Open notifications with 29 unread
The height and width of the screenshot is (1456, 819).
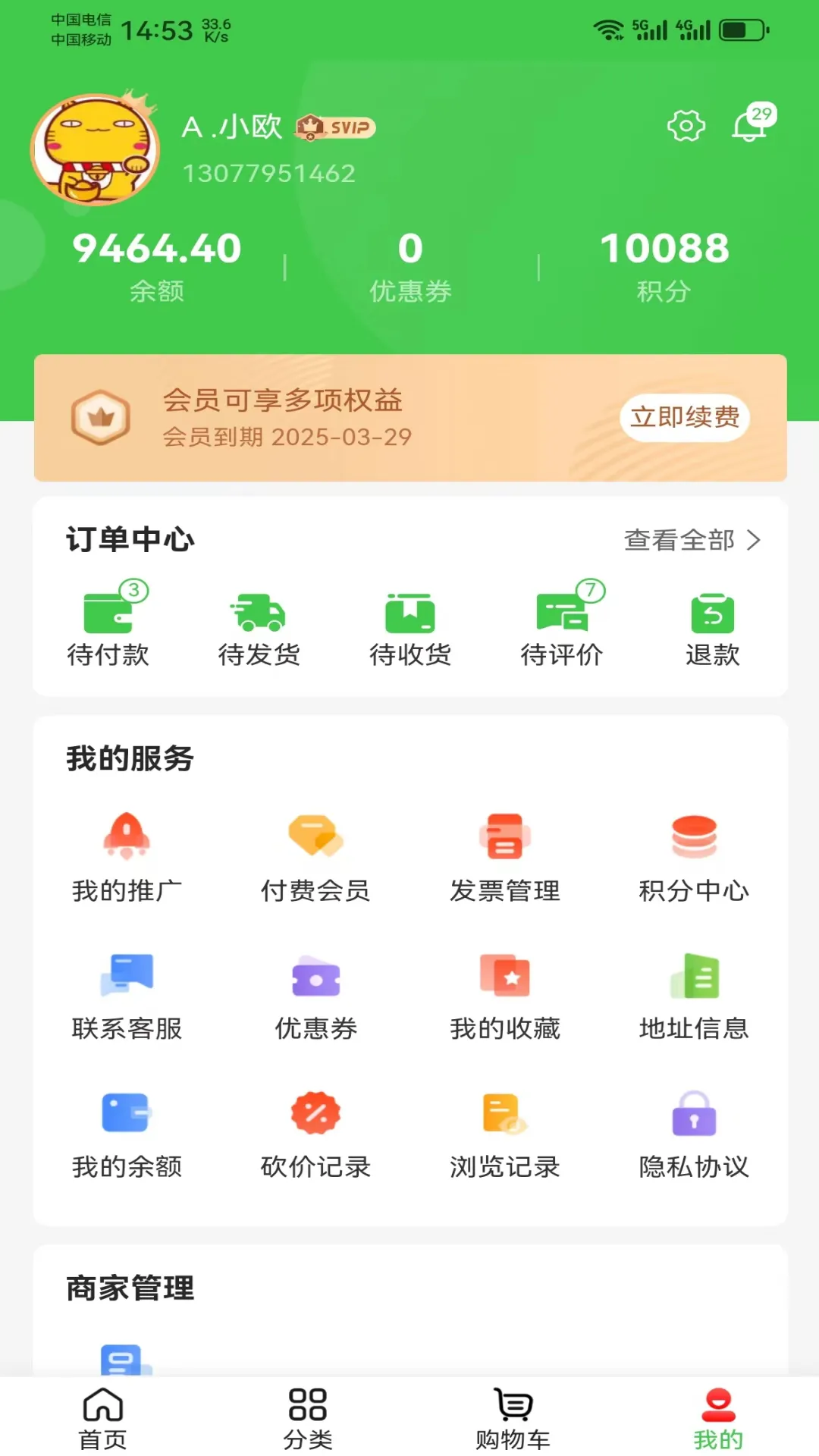coord(751,125)
